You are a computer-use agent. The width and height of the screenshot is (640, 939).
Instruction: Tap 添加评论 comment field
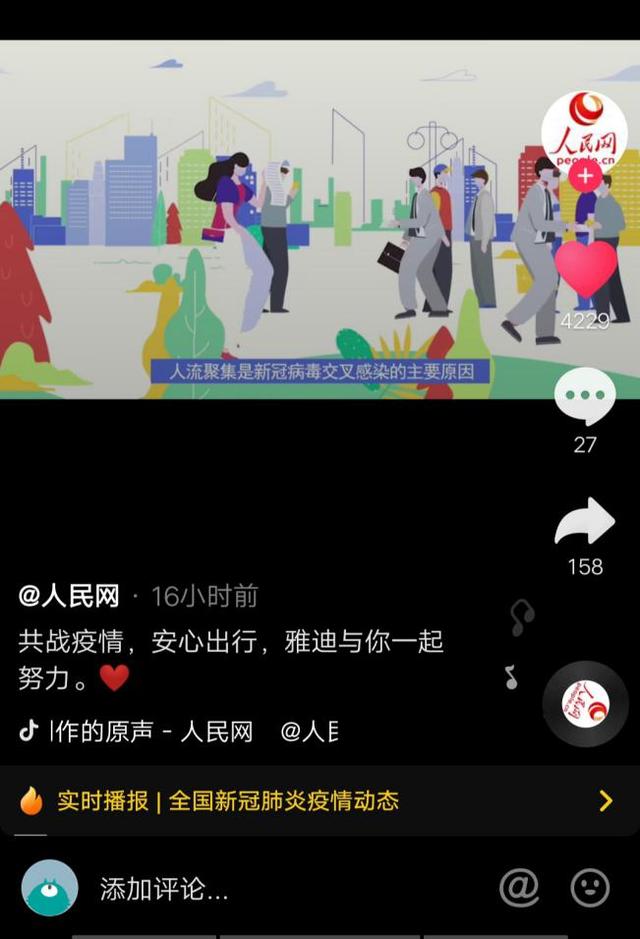click(165, 889)
